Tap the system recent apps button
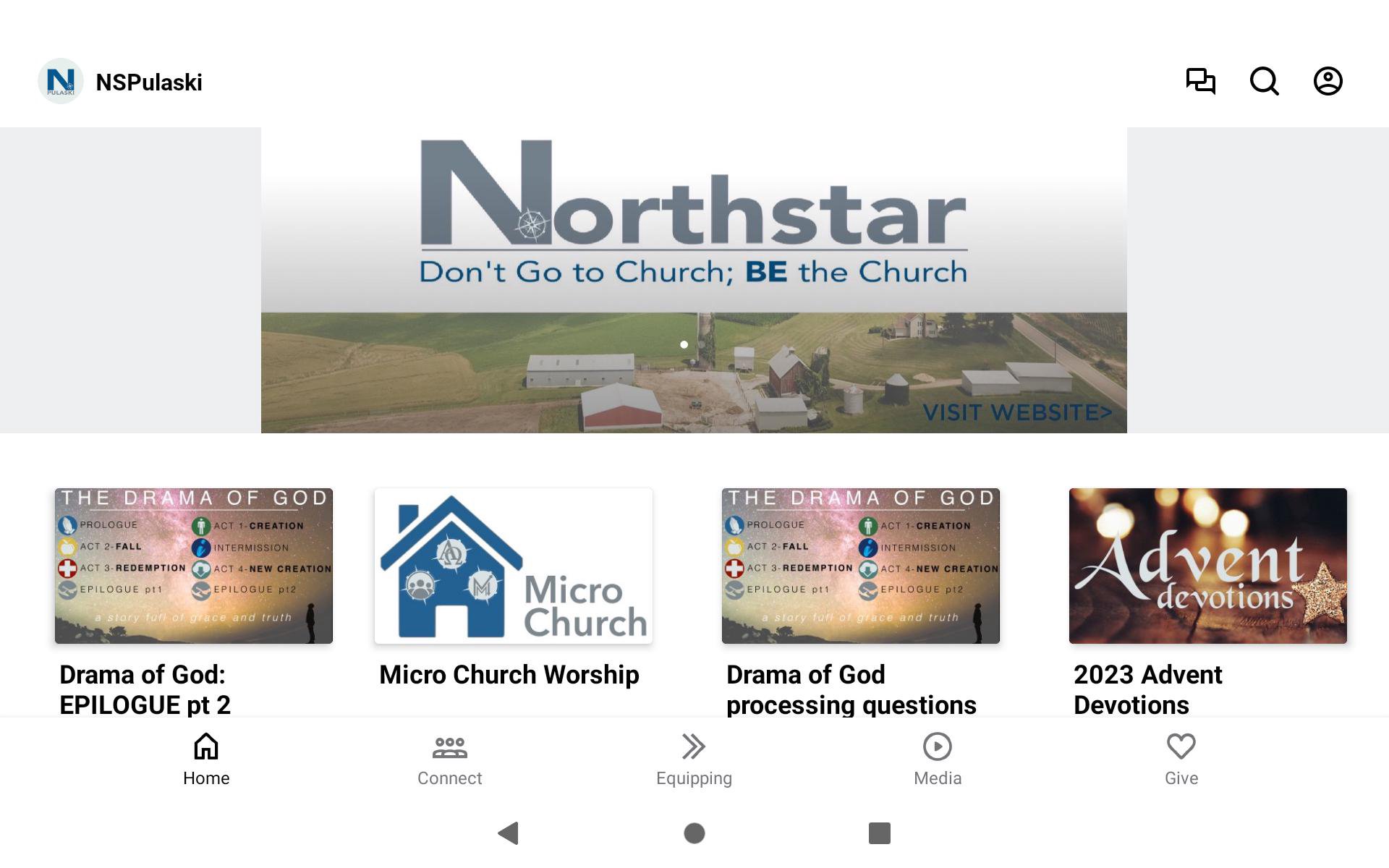 pos(879,833)
